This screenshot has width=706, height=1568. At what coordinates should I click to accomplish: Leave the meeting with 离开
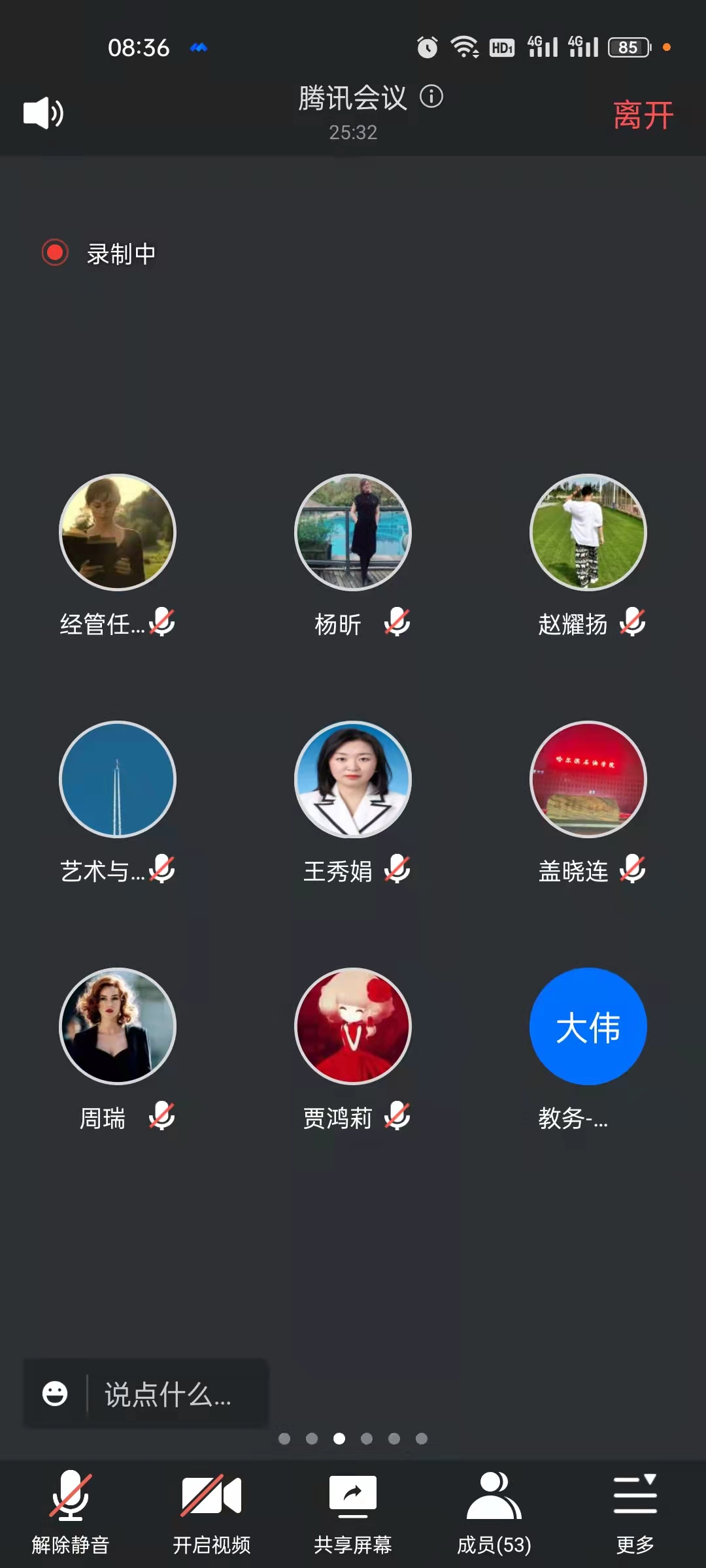point(643,116)
